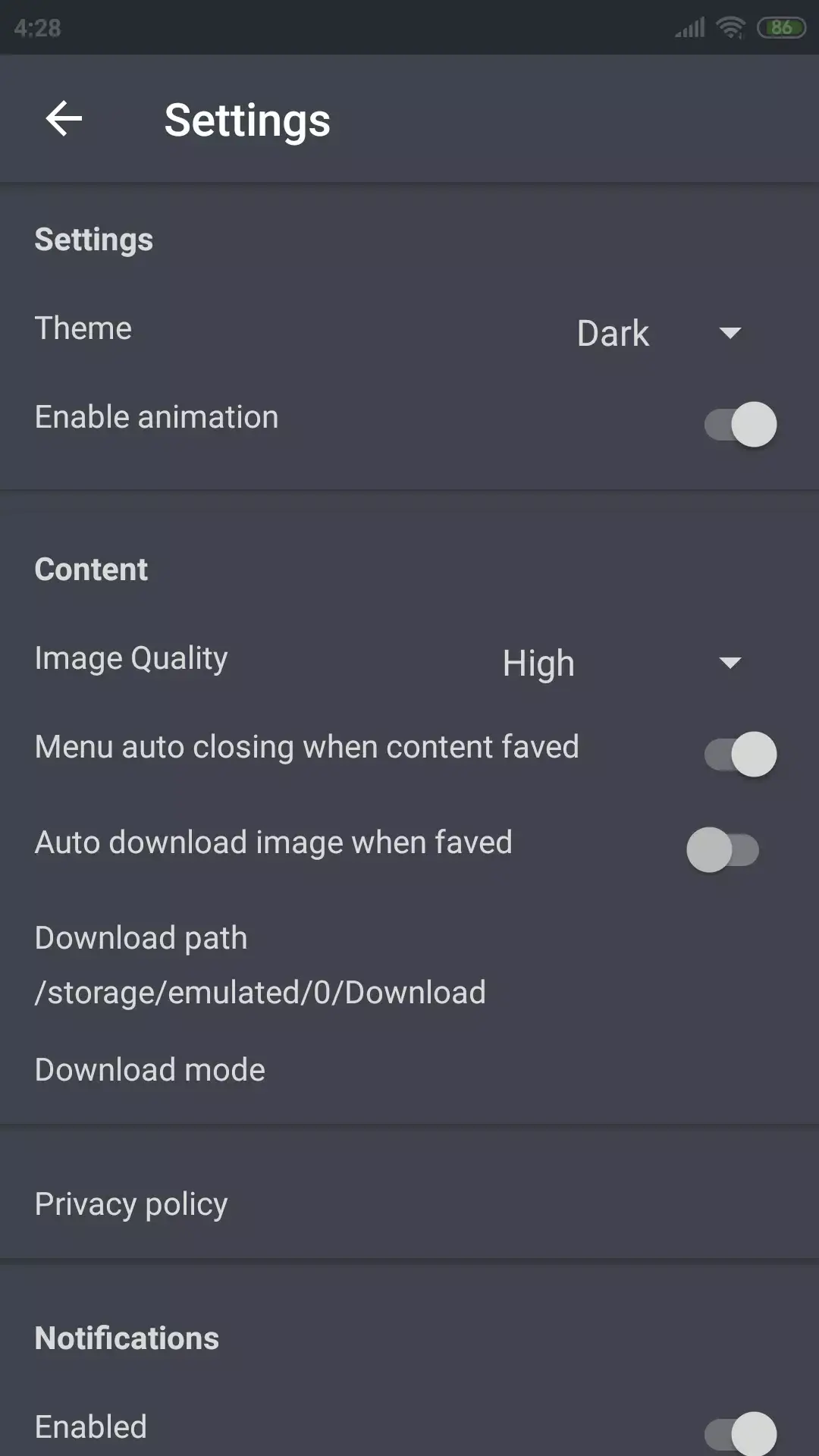Tap the Notifications section header
Viewport: 819px width, 1456px height.
tap(126, 1337)
